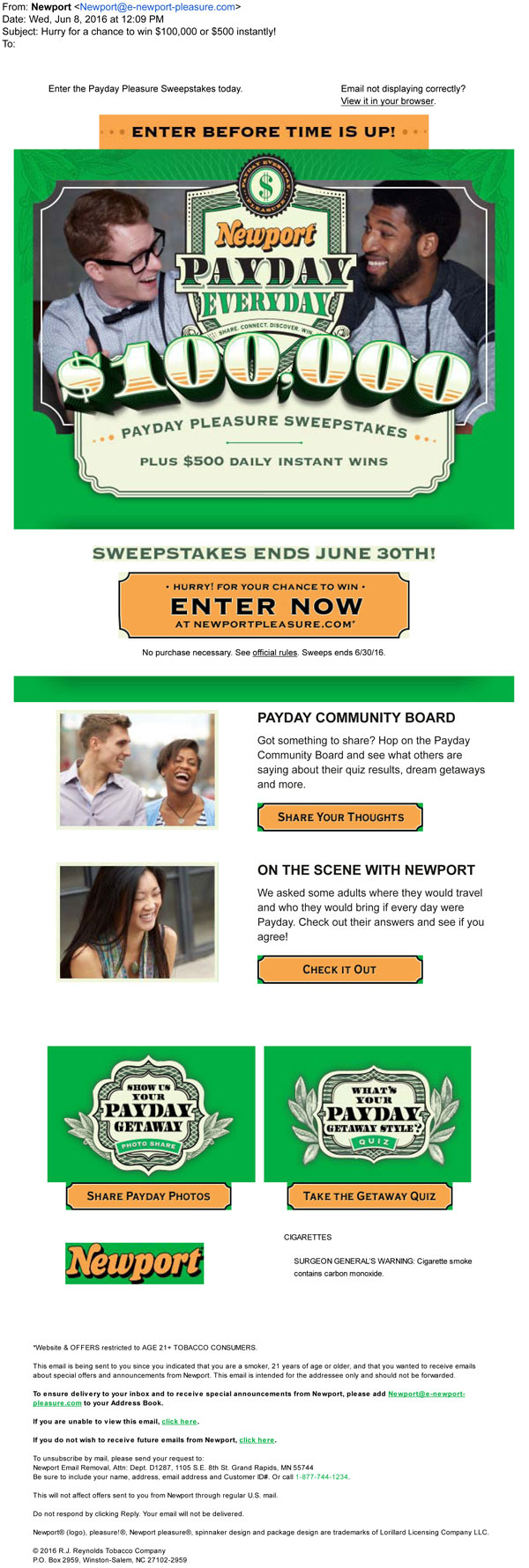Call the 1-877-744-1234 phone link
Viewport: 529px width, 1568px height.
click(321, 1477)
